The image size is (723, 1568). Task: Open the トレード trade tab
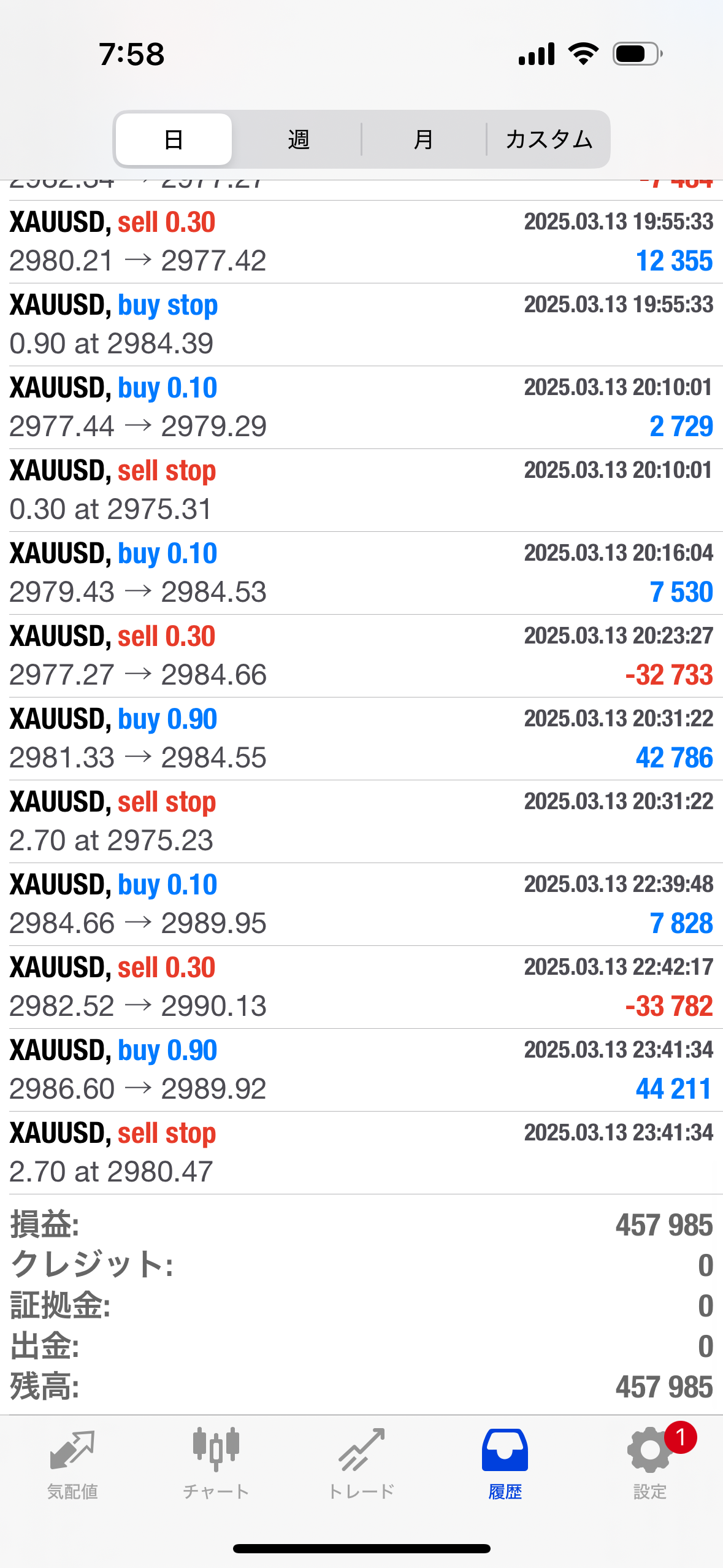(361, 1464)
